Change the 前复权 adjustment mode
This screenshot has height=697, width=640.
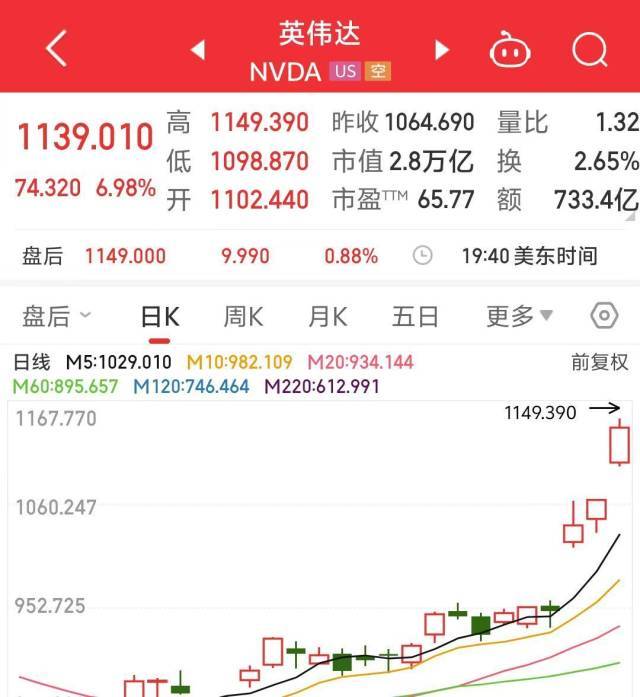click(600, 362)
